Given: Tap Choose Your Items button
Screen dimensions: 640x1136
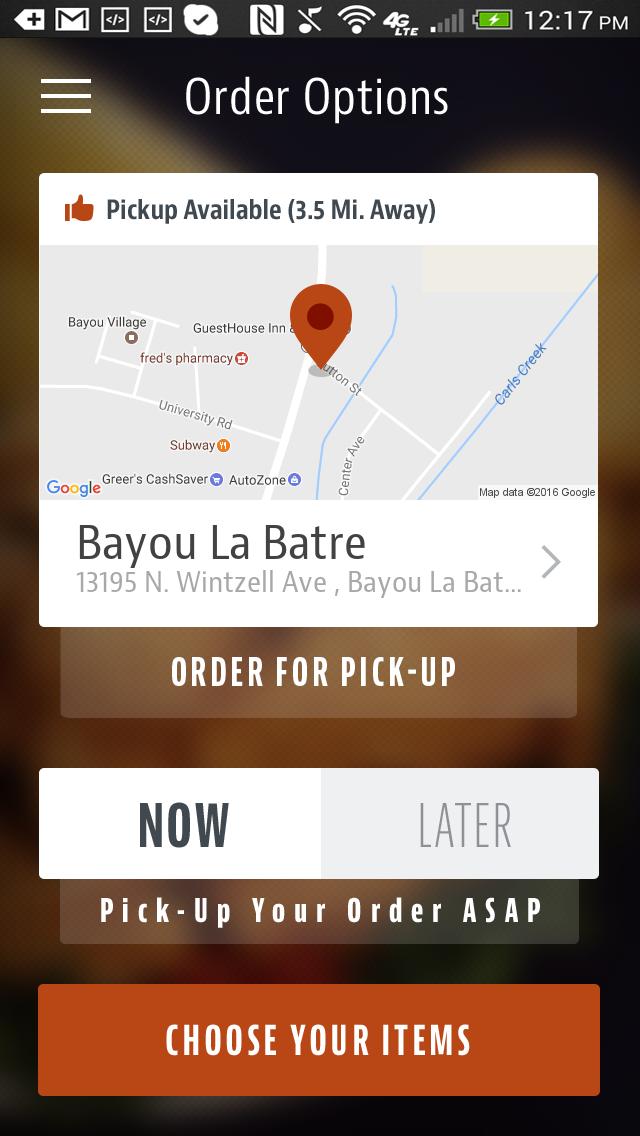Looking at the screenshot, I should click(318, 1040).
